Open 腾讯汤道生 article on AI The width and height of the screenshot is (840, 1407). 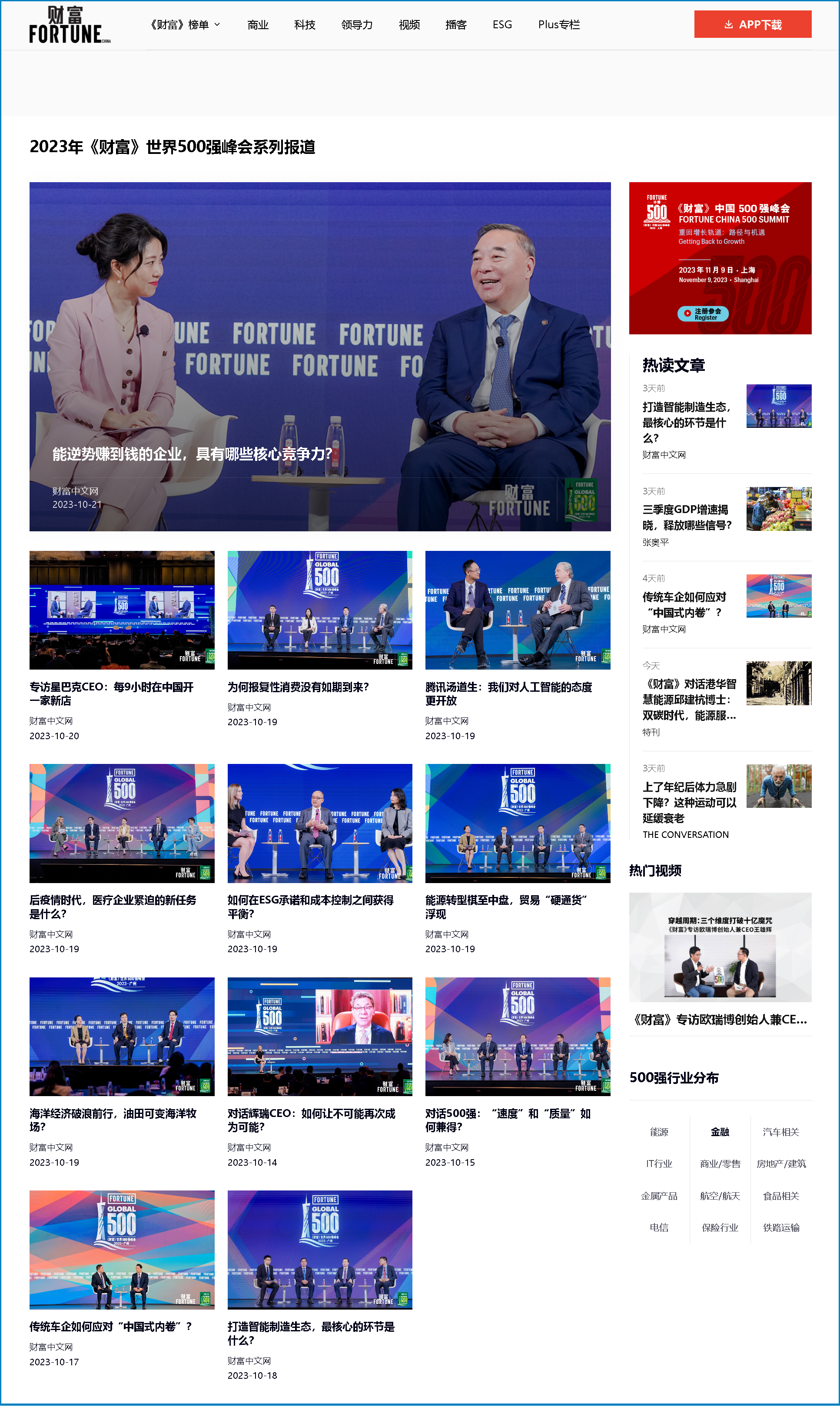pyautogui.click(x=508, y=693)
